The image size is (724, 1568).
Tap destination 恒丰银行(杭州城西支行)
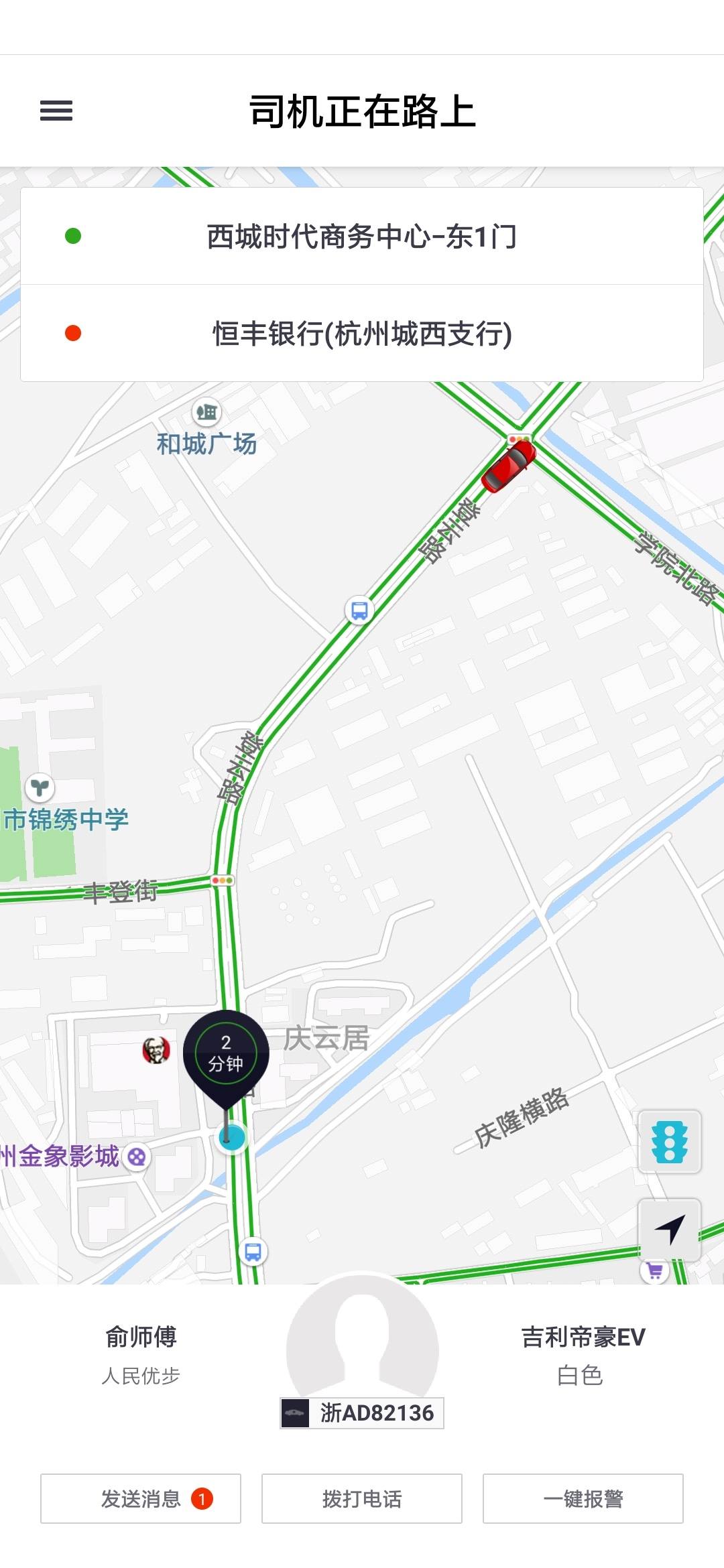click(362, 333)
